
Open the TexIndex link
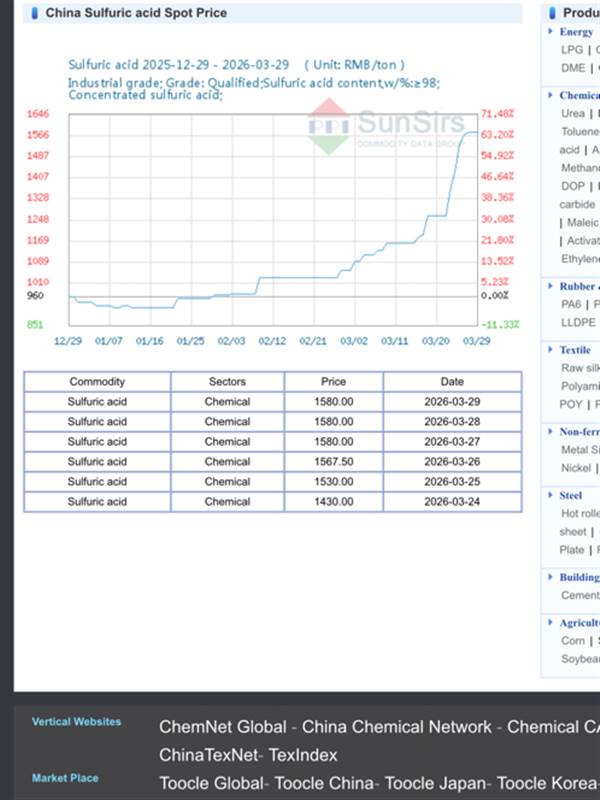coord(303,755)
